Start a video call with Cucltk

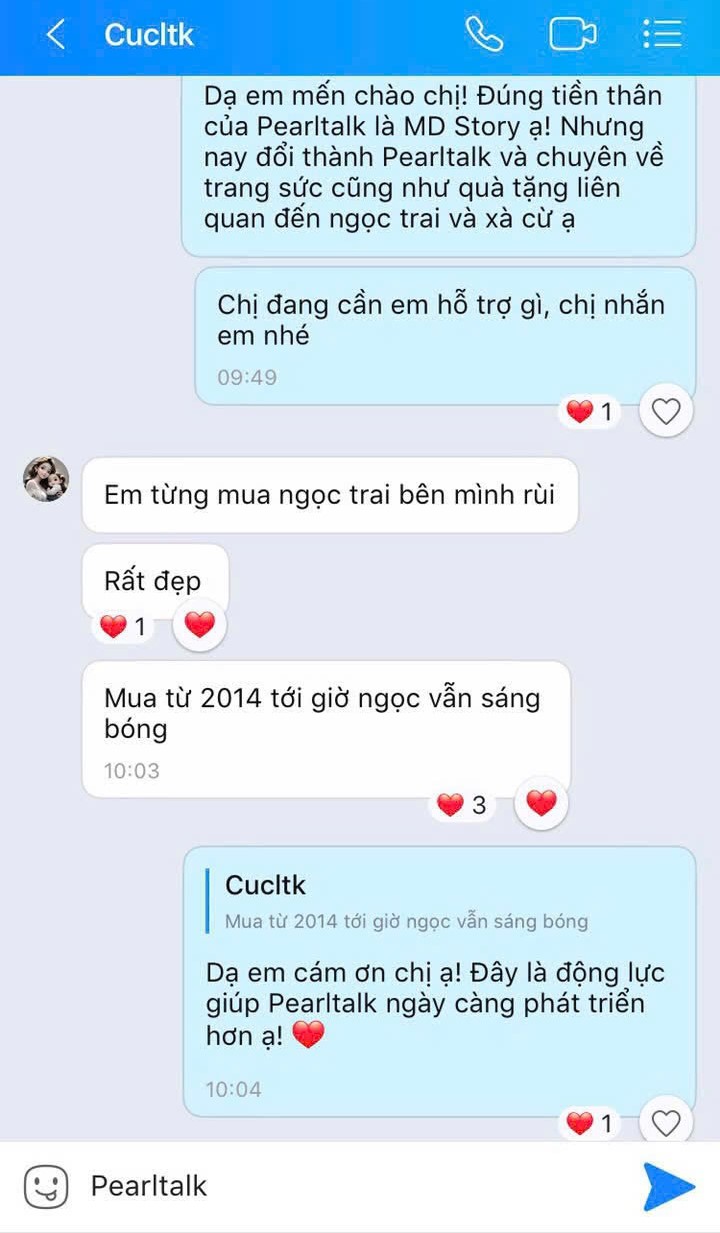[572, 35]
